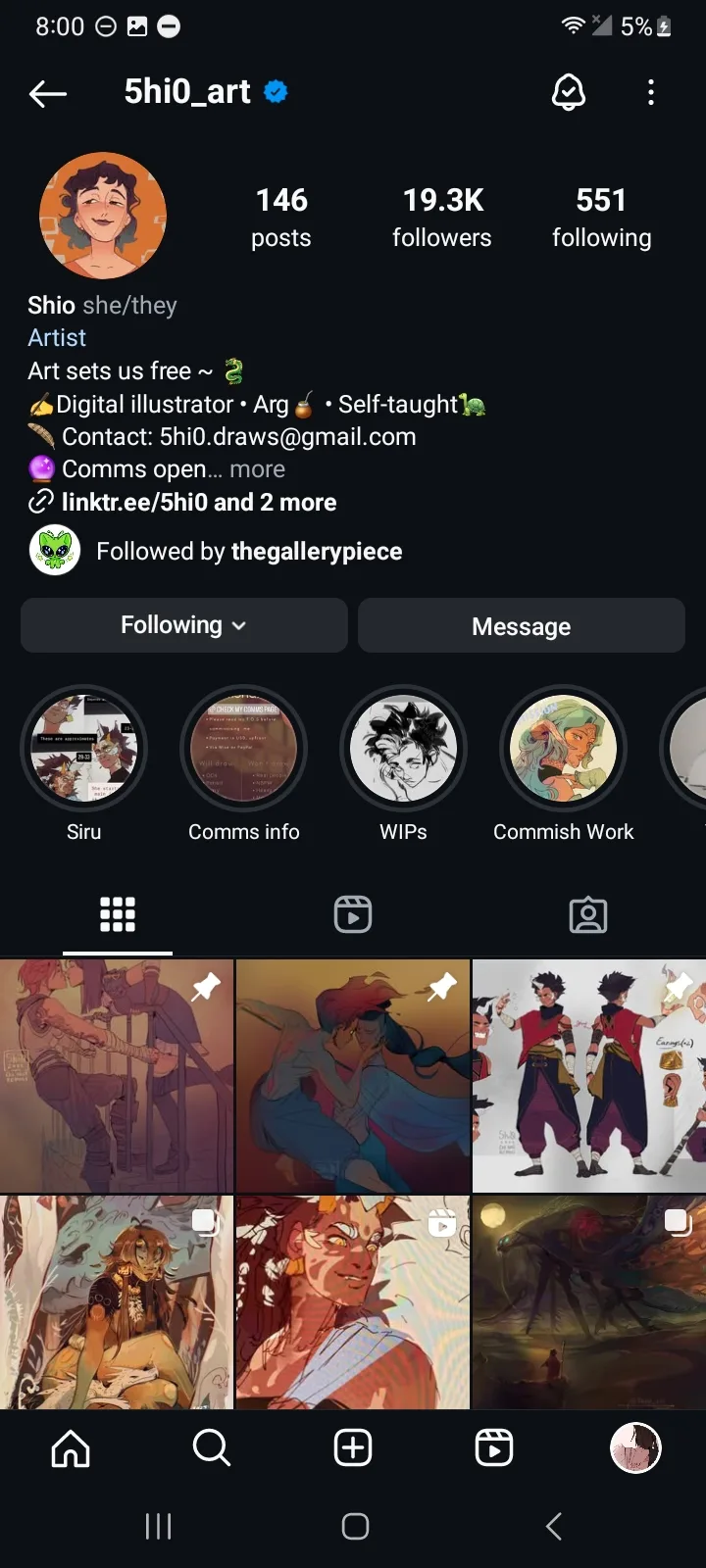706x1568 pixels.
Task: Open your own profile from the bottom bar
Action: coord(635,1447)
